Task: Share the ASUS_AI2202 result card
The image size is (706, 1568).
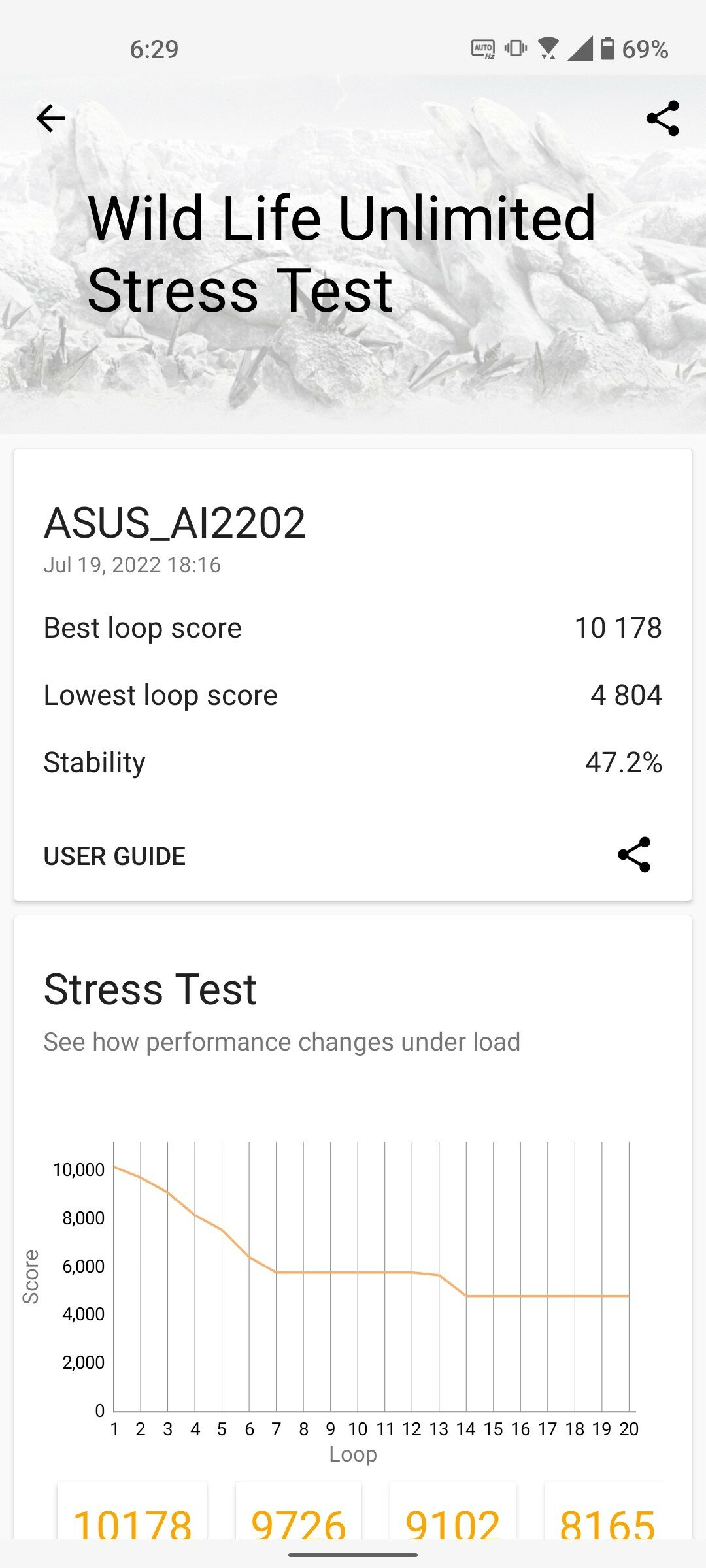Action: 634,855
